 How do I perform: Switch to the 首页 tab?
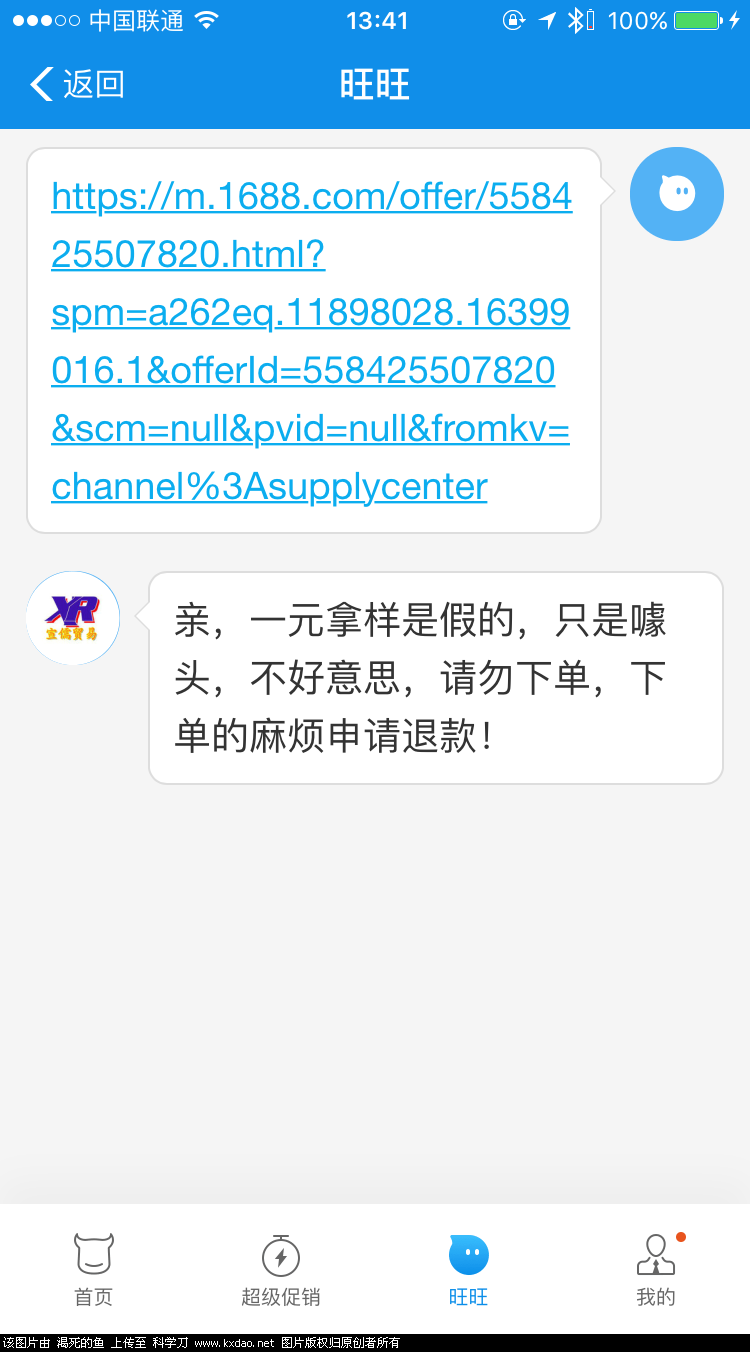(94, 1270)
